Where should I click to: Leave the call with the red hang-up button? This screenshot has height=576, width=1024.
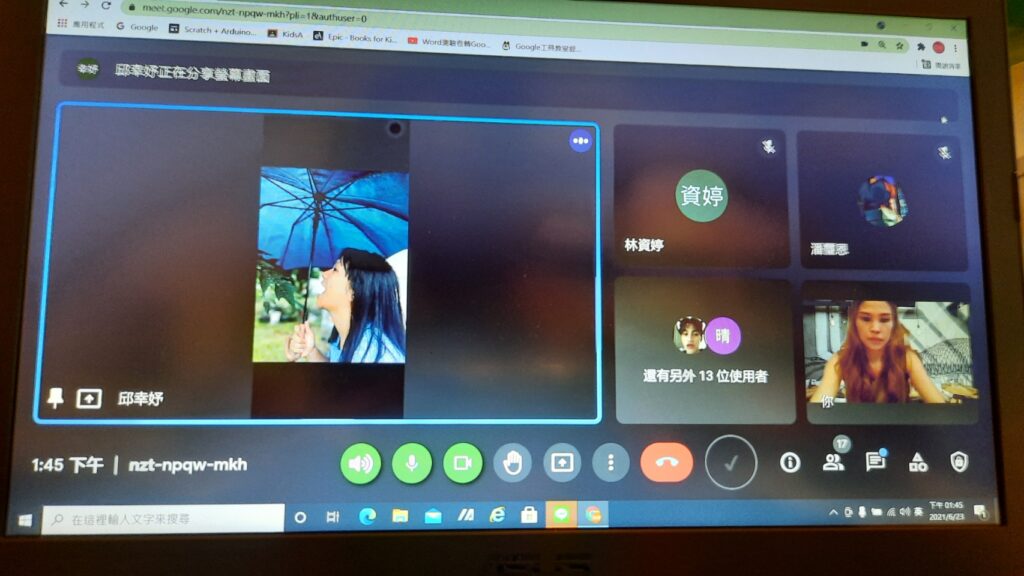(x=666, y=462)
